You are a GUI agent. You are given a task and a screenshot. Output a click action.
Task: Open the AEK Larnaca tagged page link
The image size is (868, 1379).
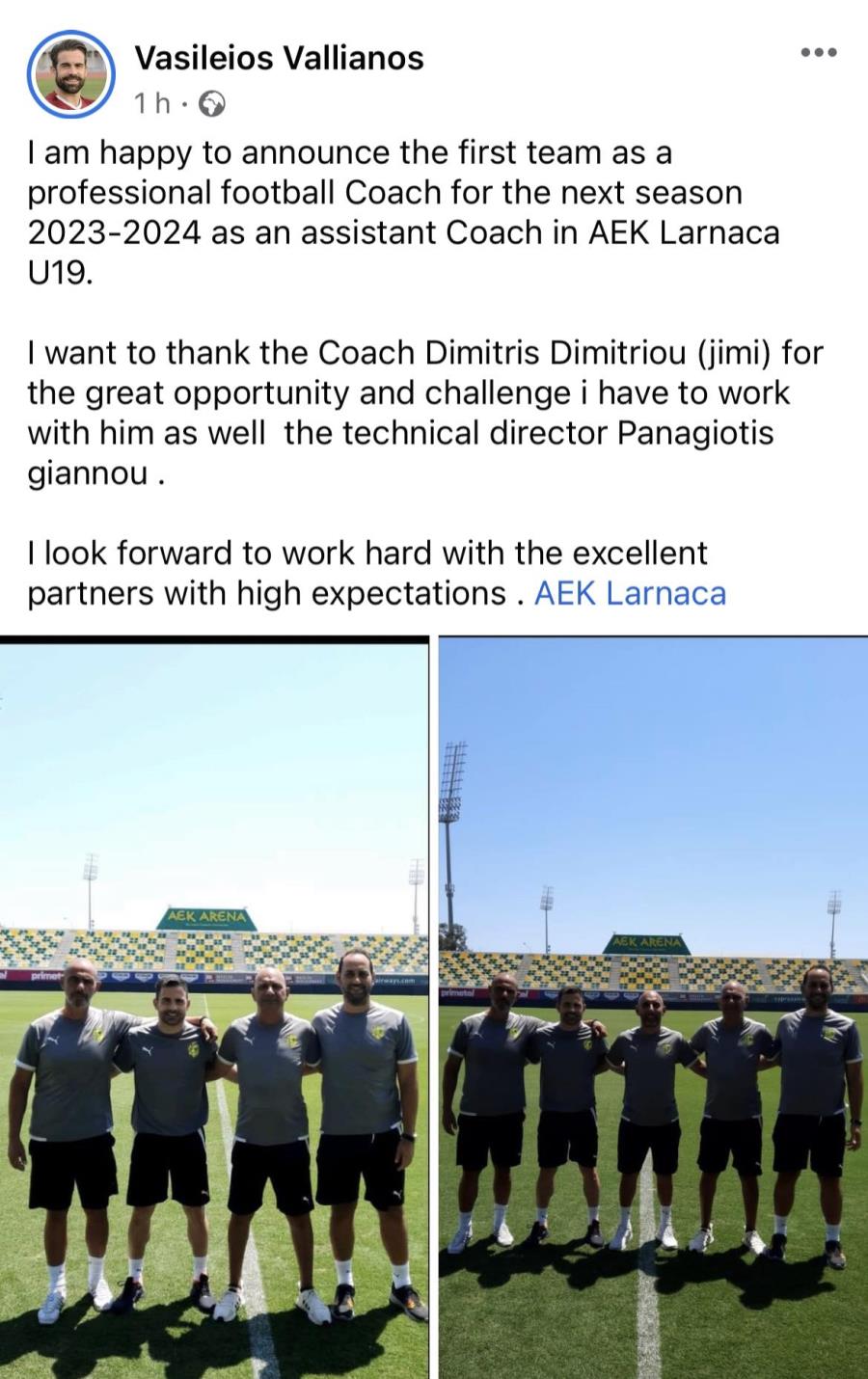pos(630,592)
